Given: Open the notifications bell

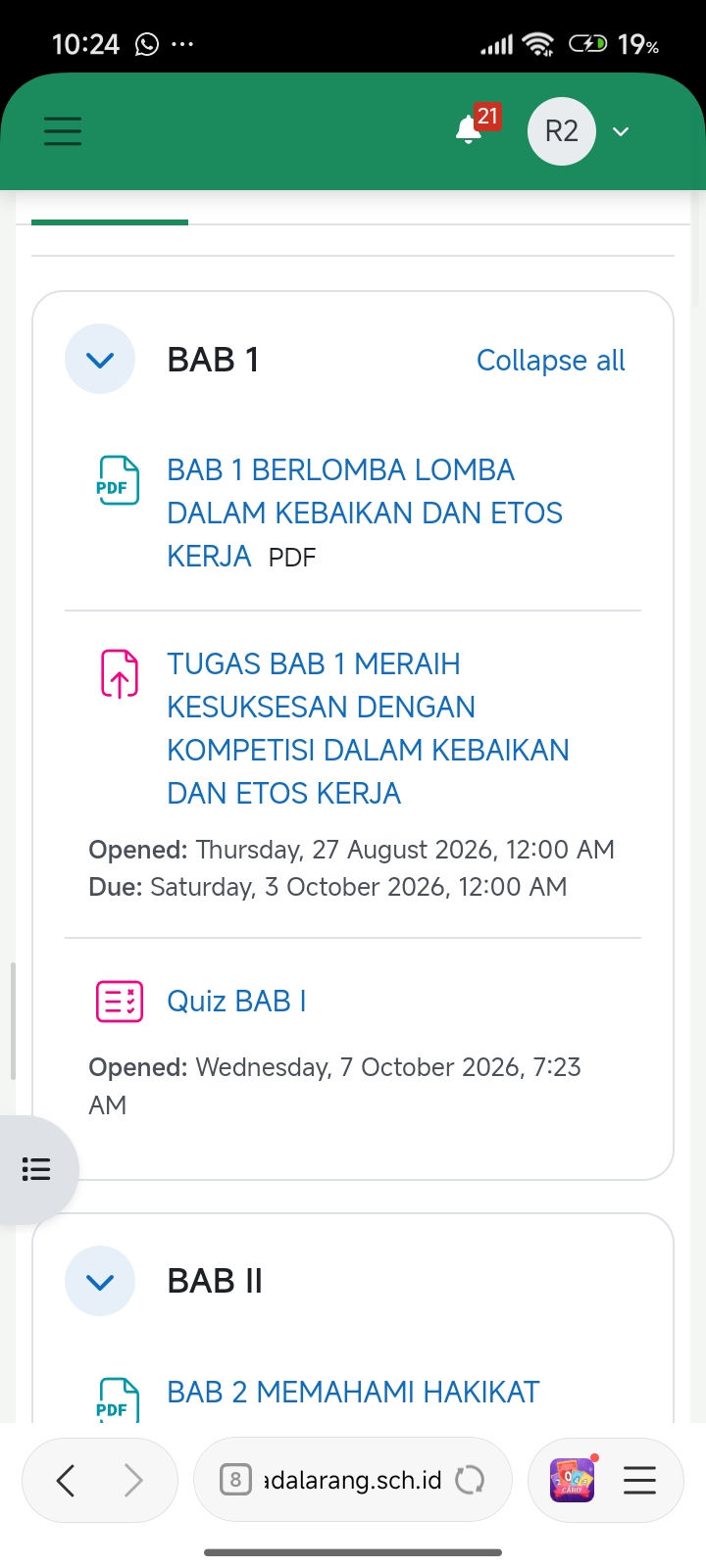Looking at the screenshot, I should (x=469, y=131).
